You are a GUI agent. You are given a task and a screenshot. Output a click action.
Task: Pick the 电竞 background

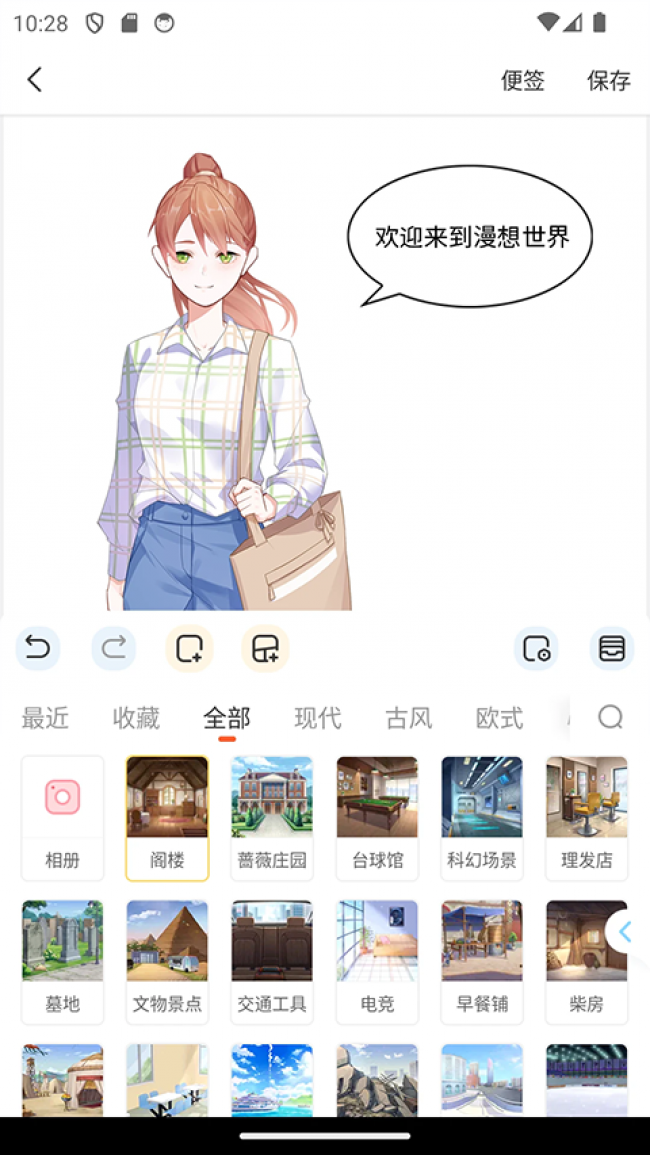[x=377, y=961]
